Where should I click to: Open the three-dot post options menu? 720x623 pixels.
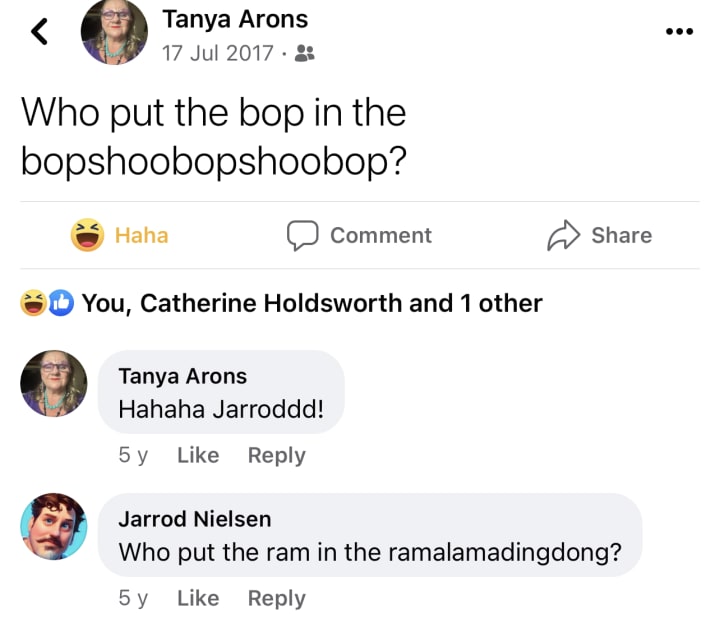(x=679, y=31)
